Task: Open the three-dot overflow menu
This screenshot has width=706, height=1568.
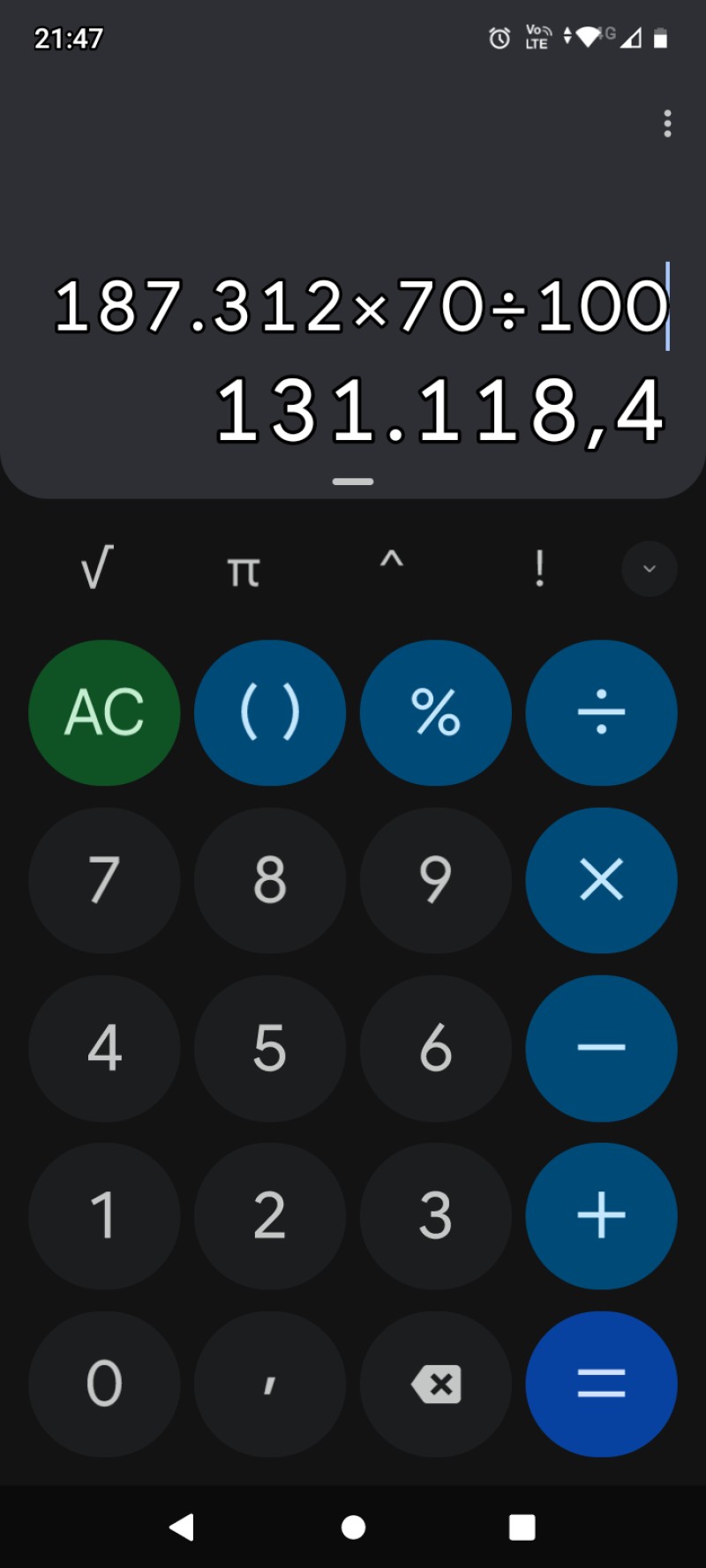Action: [667, 123]
